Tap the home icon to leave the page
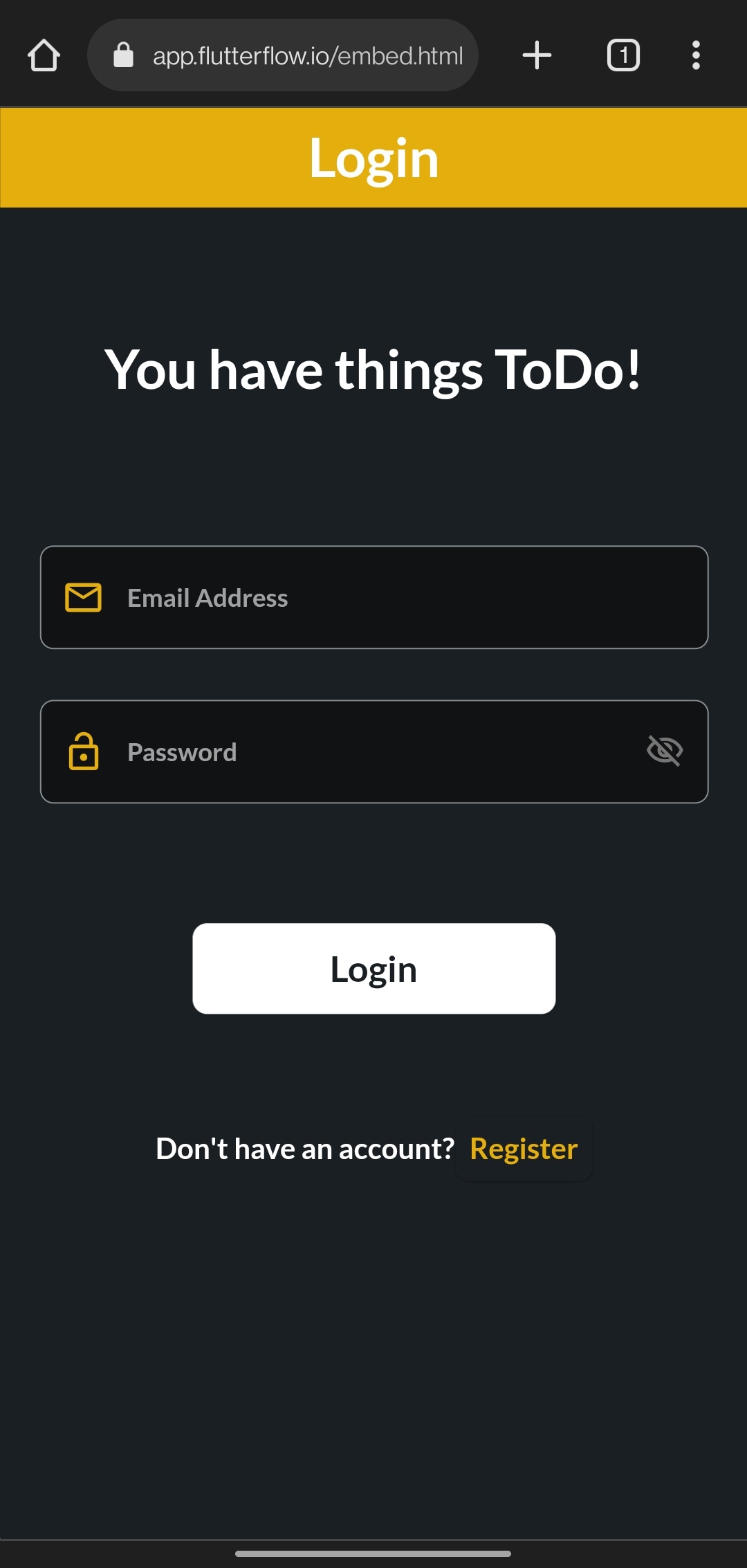747x1568 pixels. click(44, 55)
